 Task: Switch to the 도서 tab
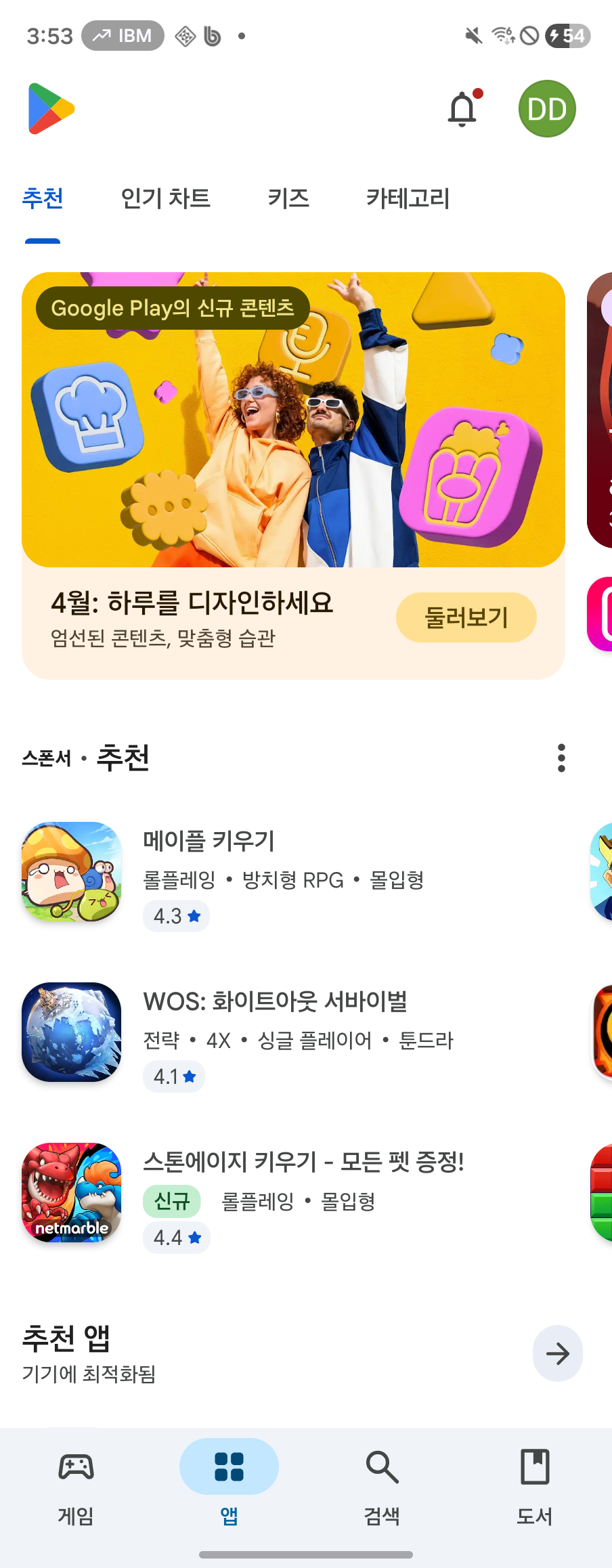click(x=535, y=1481)
